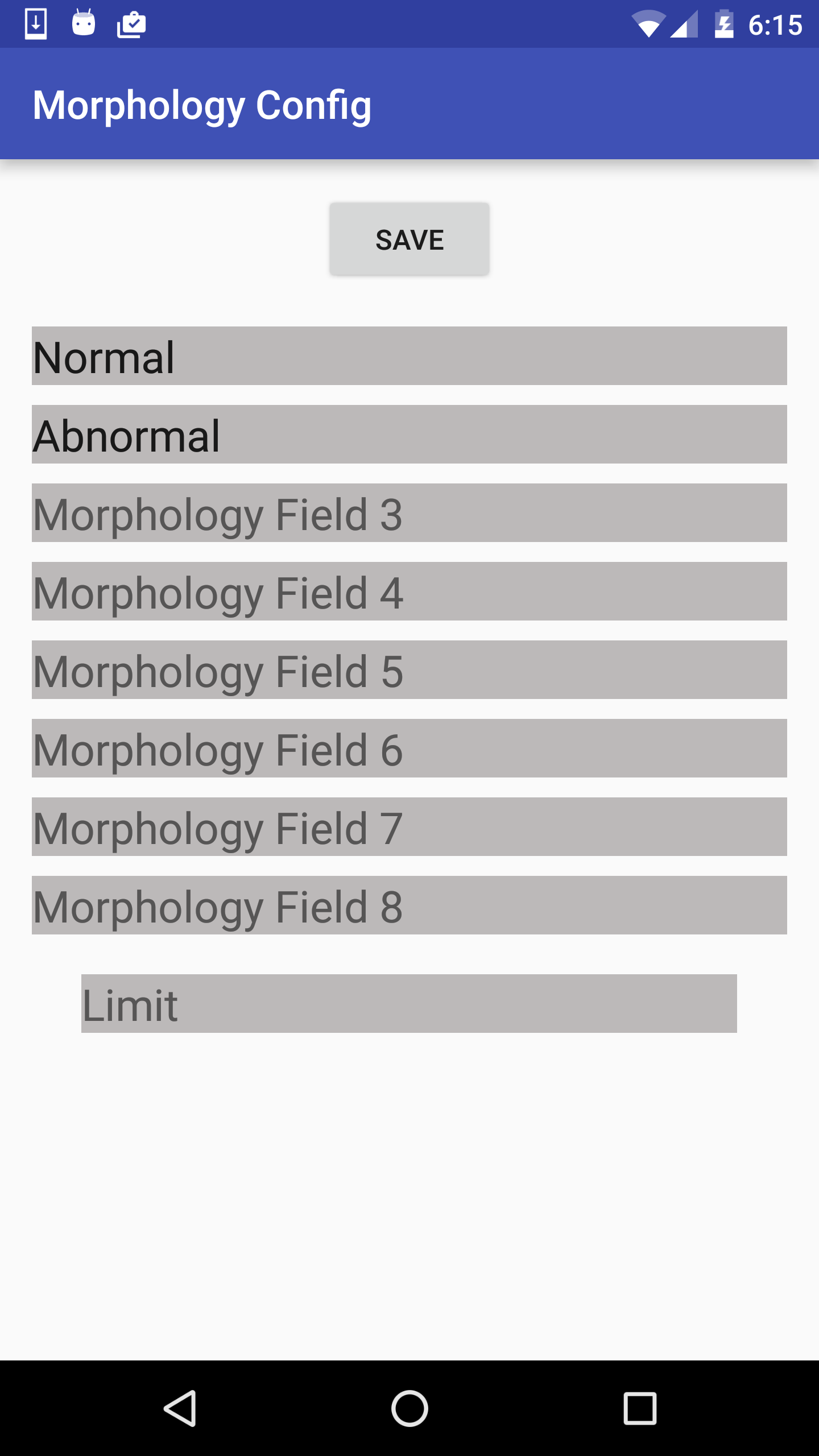Focus the Abnormal text field
Image resolution: width=819 pixels, height=1456 pixels.
(x=409, y=435)
